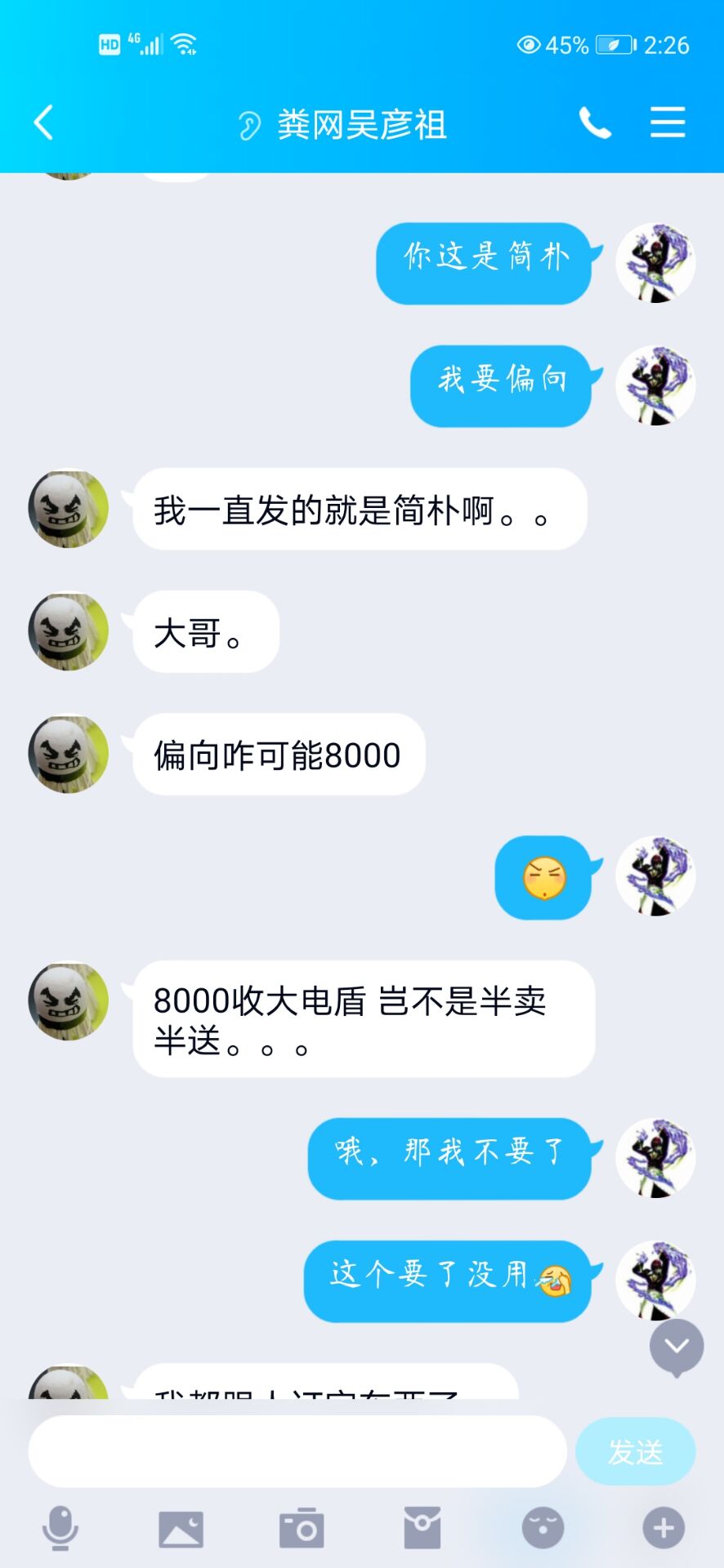Open the chat settings menu
The height and width of the screenshot is (1568, 724).
(667, 123)
